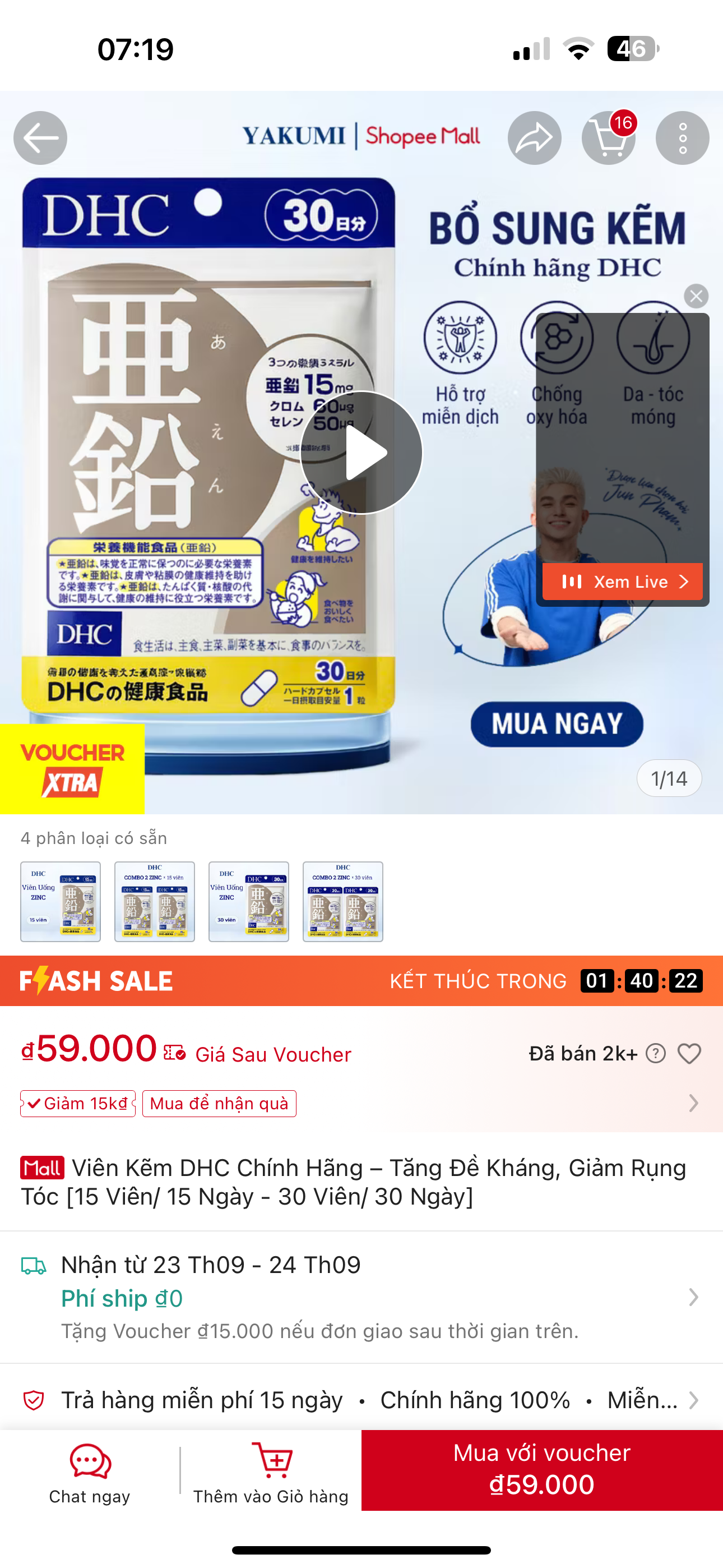The height and width of the screenshot is (1568, 723).
Task: Start Chat ngay with the seller
Action: click(90, 1473)
